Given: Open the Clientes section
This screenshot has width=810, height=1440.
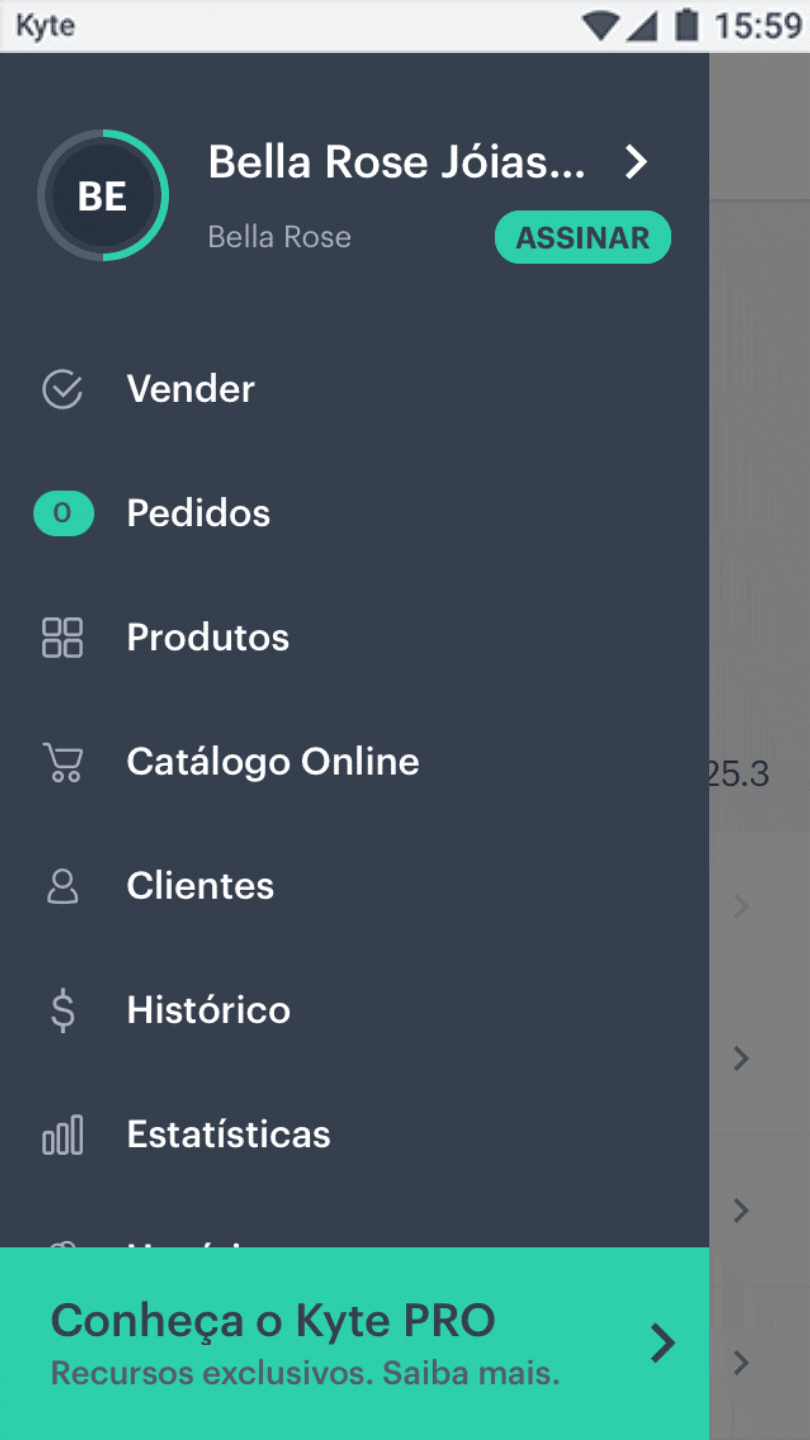Looking at the screenshot, I should coord(354,886).
